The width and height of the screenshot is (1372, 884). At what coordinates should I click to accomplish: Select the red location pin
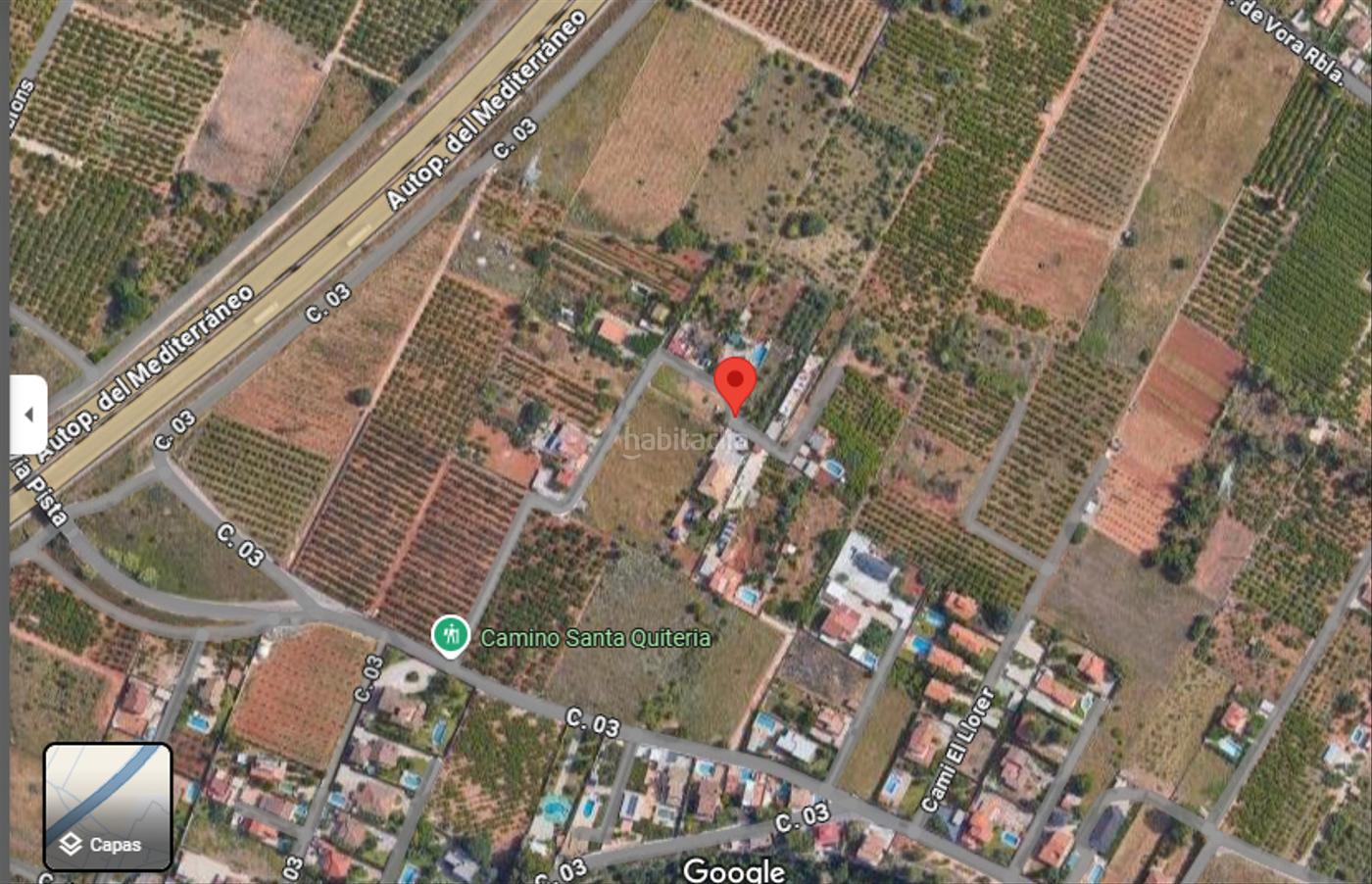tap(735, 382)
